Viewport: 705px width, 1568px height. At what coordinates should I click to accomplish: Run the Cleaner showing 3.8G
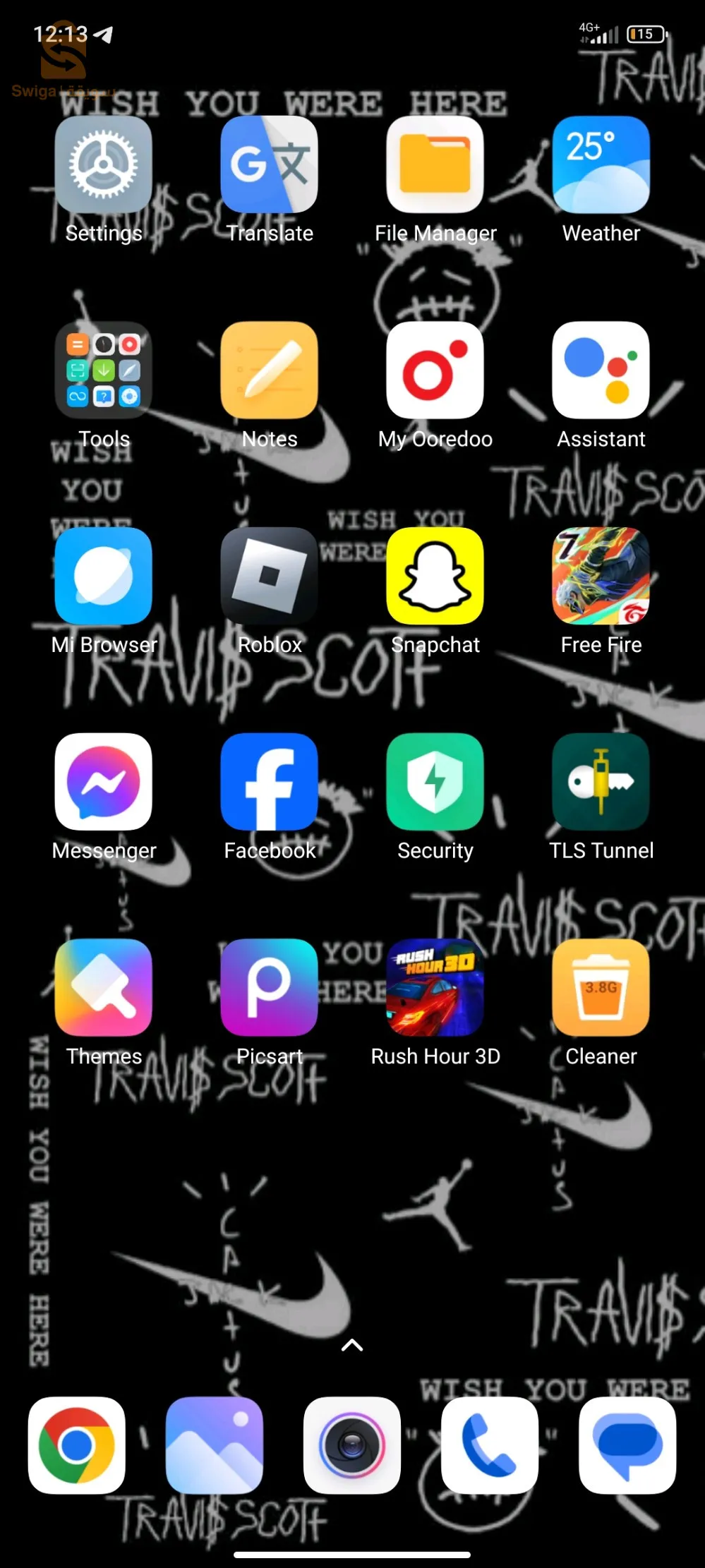601,987
